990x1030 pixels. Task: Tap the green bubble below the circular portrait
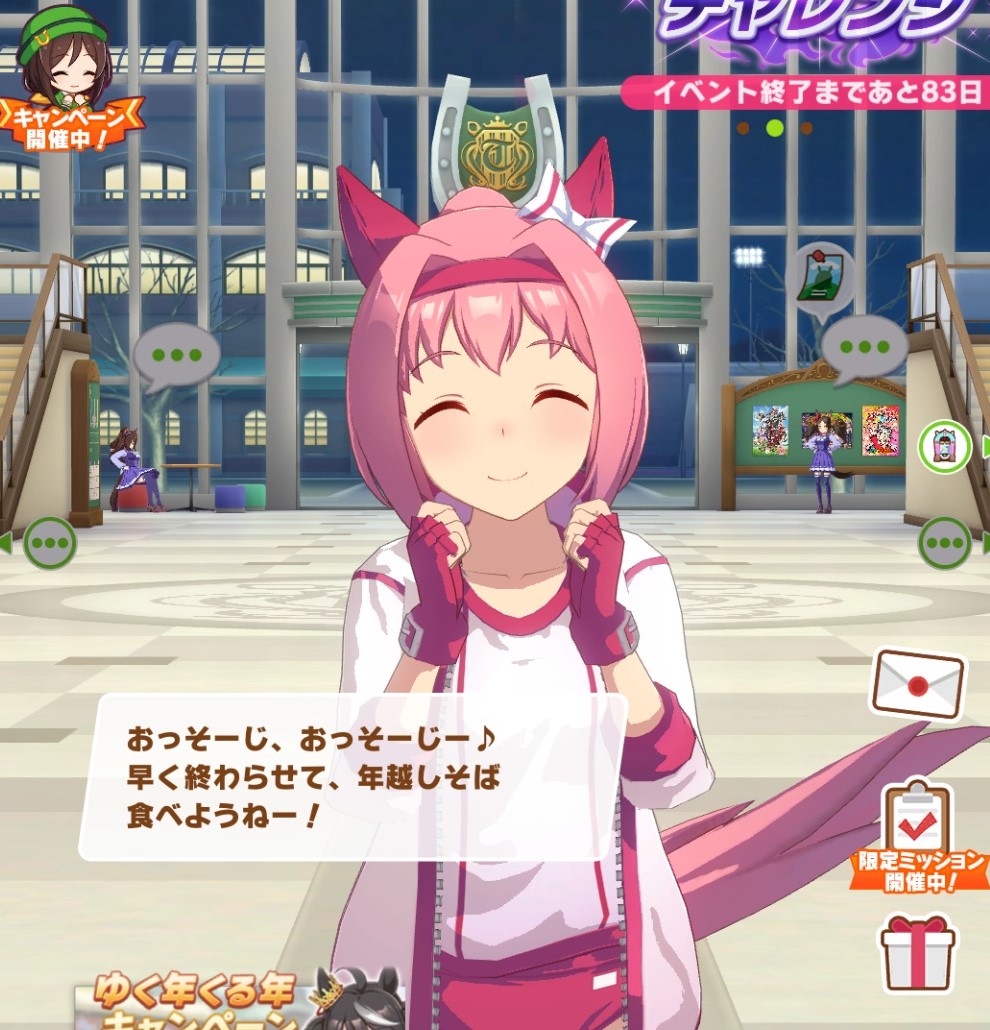945,544
